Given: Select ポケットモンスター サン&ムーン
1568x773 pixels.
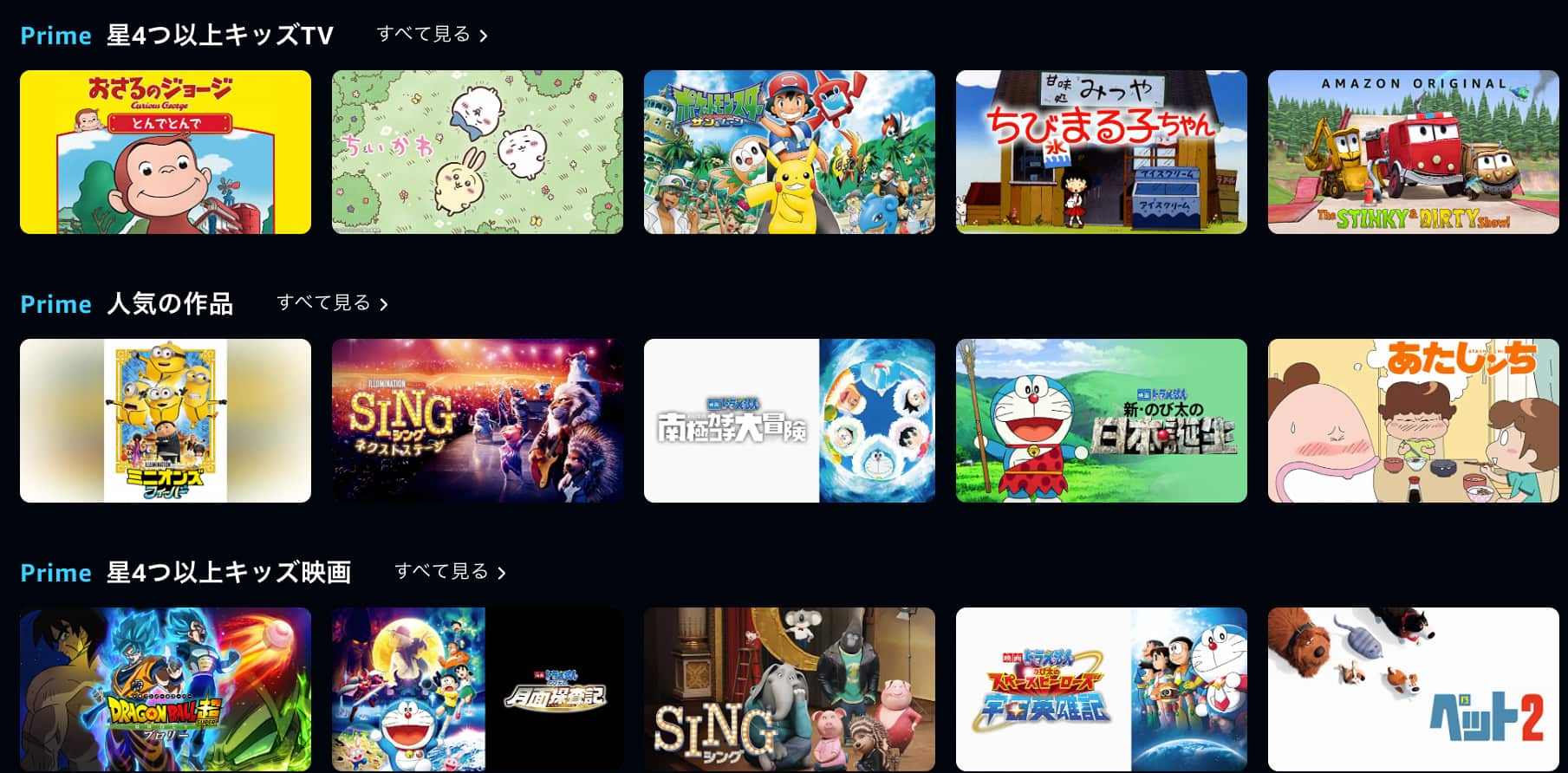Looking at the screenshot, I should (x=789, y=152).
